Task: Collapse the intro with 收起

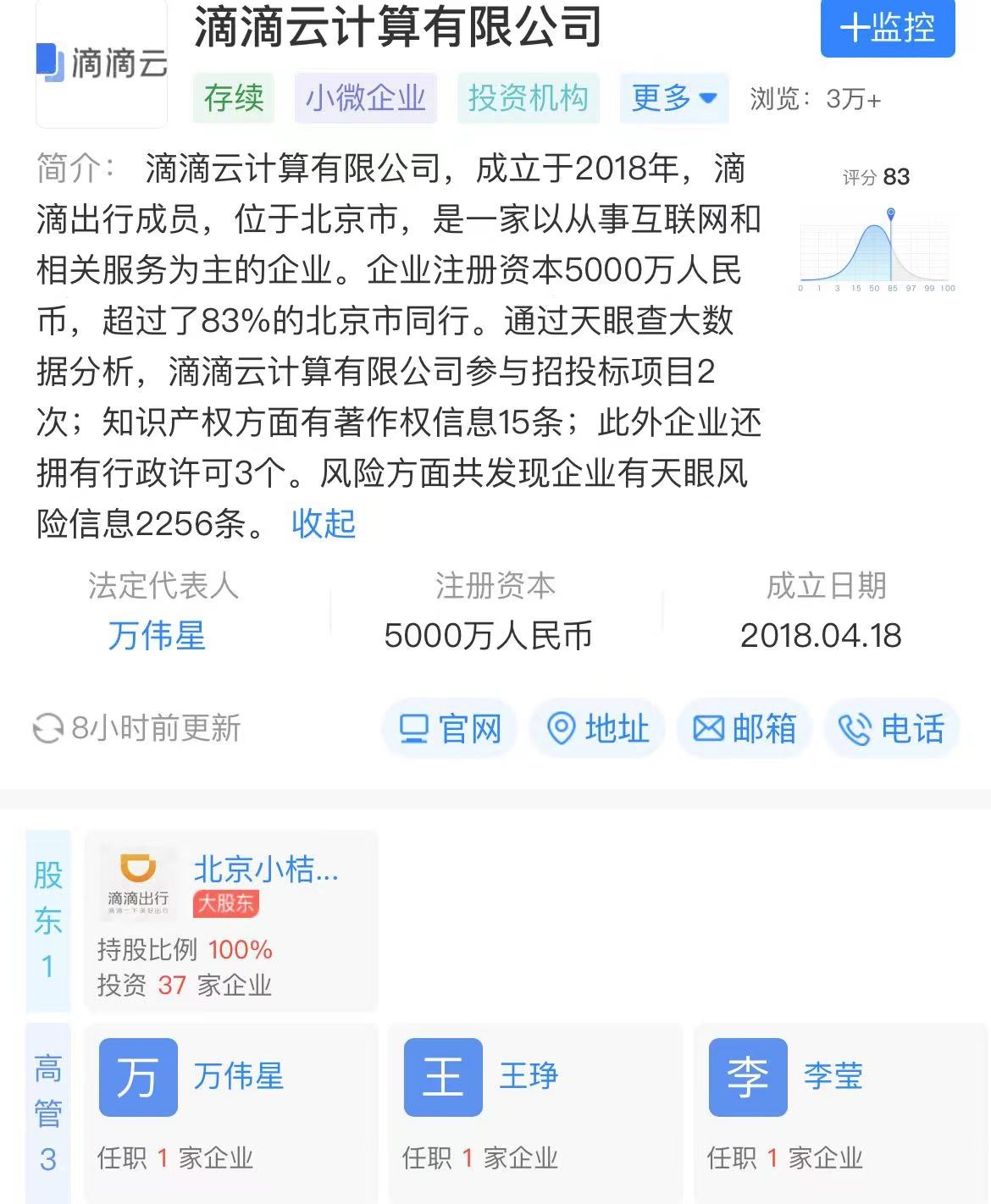Action: click(323, 523)
